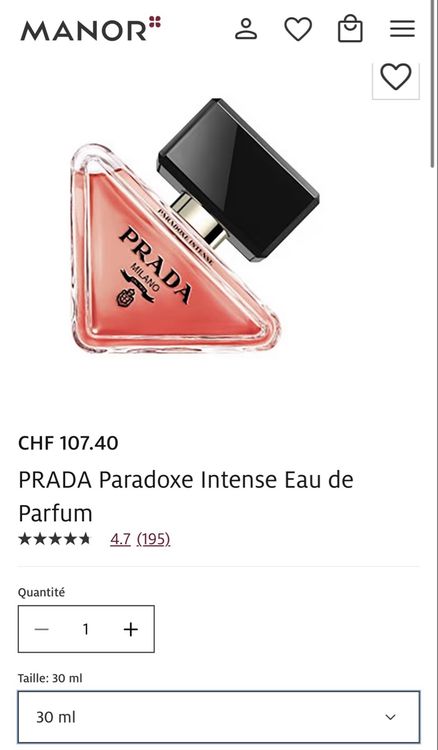438x750 pixels.
Task: Open the hamburger menu
Action: pos(402,29)
